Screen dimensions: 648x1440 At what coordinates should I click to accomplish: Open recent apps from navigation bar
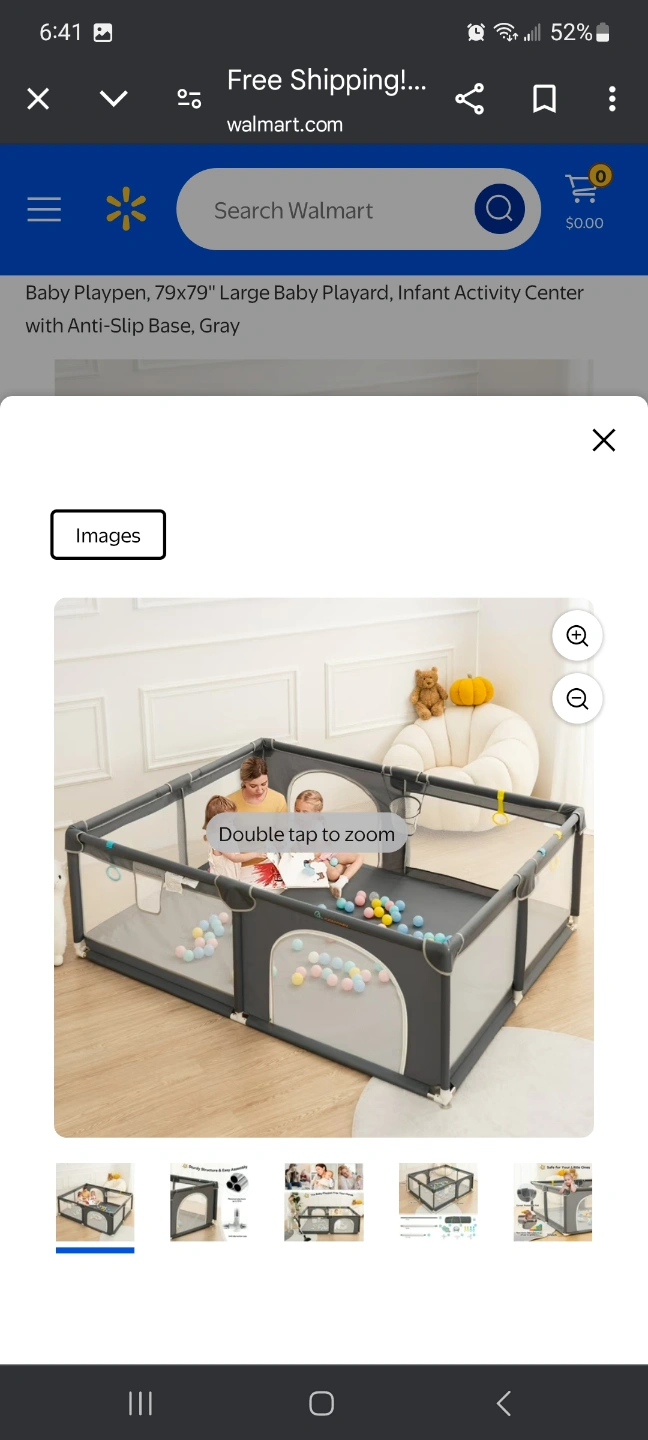(141, 1403)
